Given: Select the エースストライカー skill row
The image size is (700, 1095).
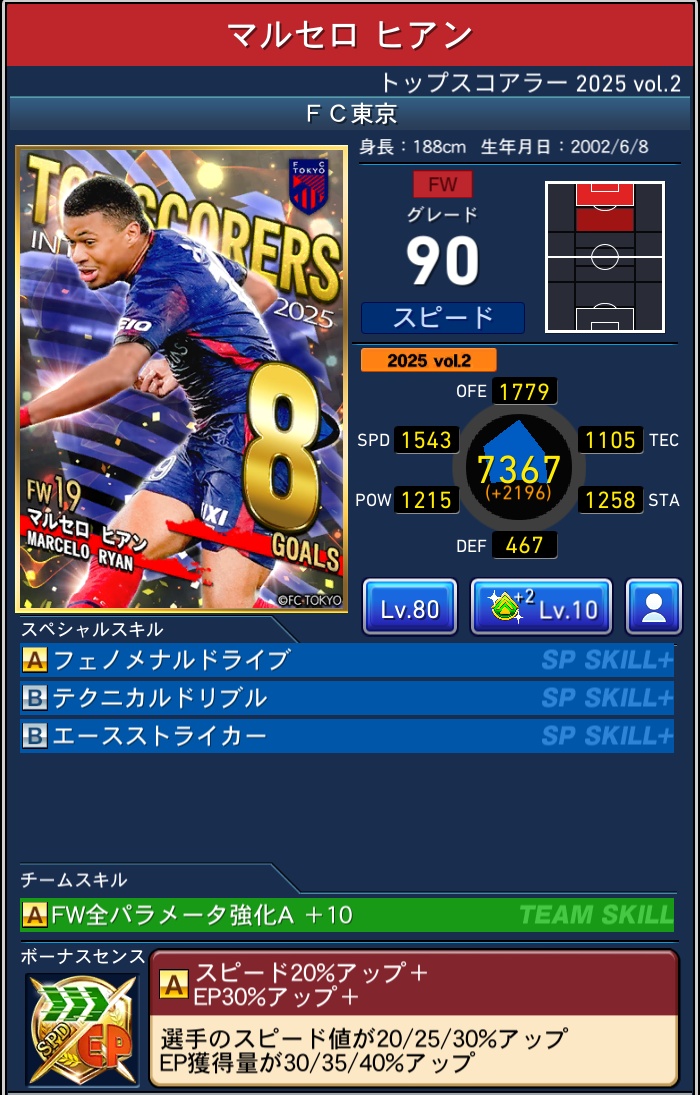Looking at the screenshot, I should pyautogui.click(x=346, y=736).
